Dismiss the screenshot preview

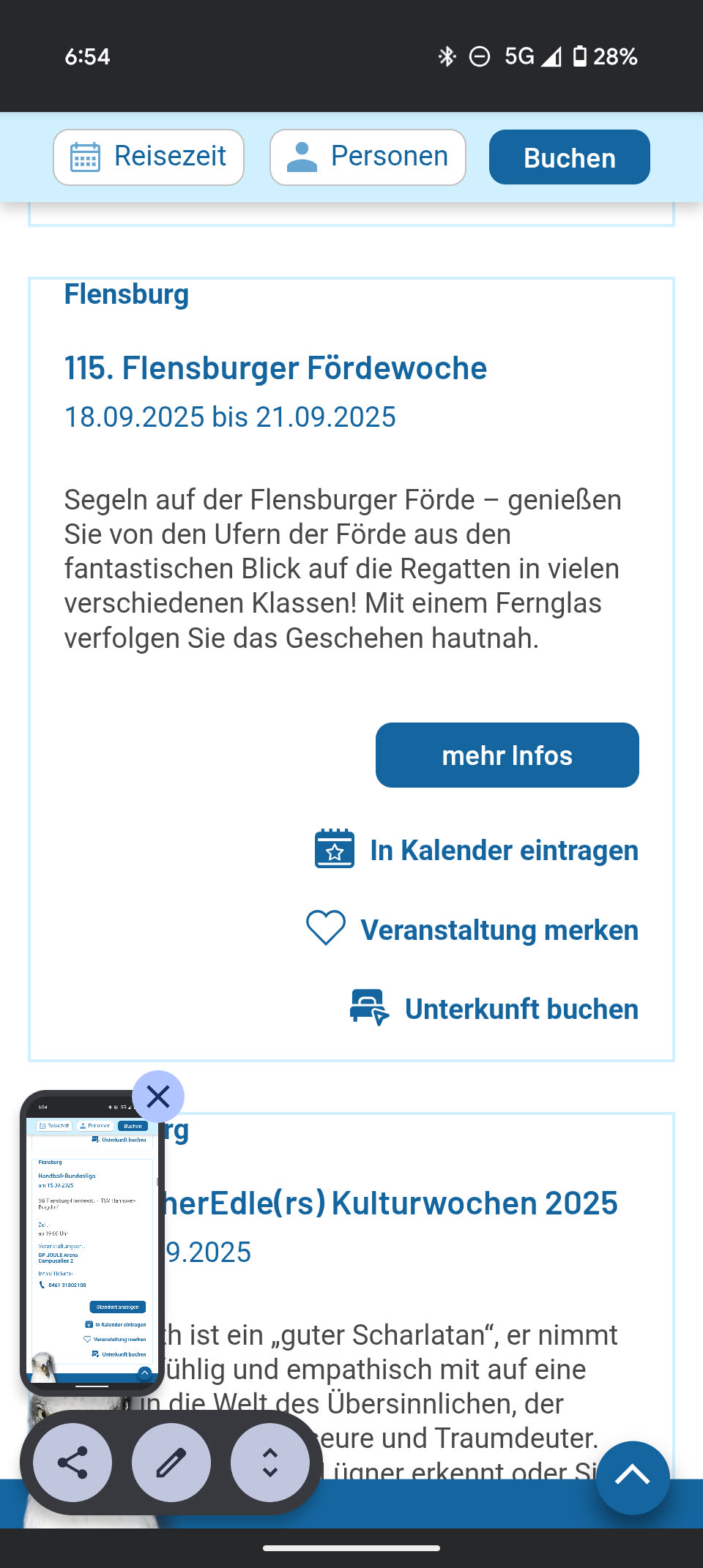158,1097
